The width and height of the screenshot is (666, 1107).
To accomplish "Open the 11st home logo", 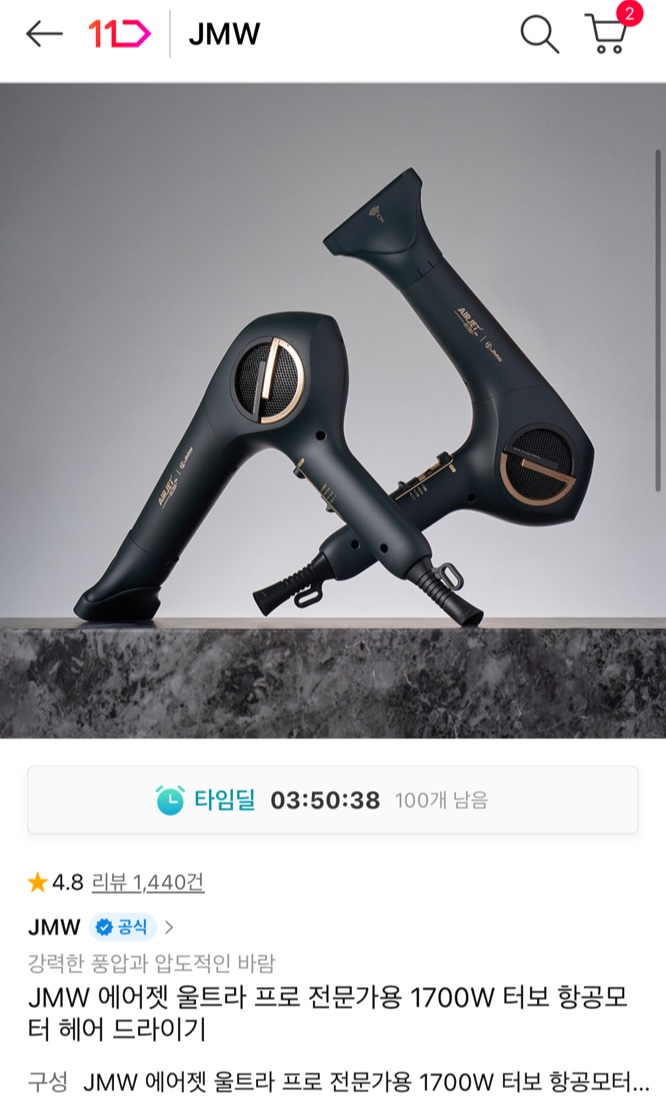I will point(119,35).
